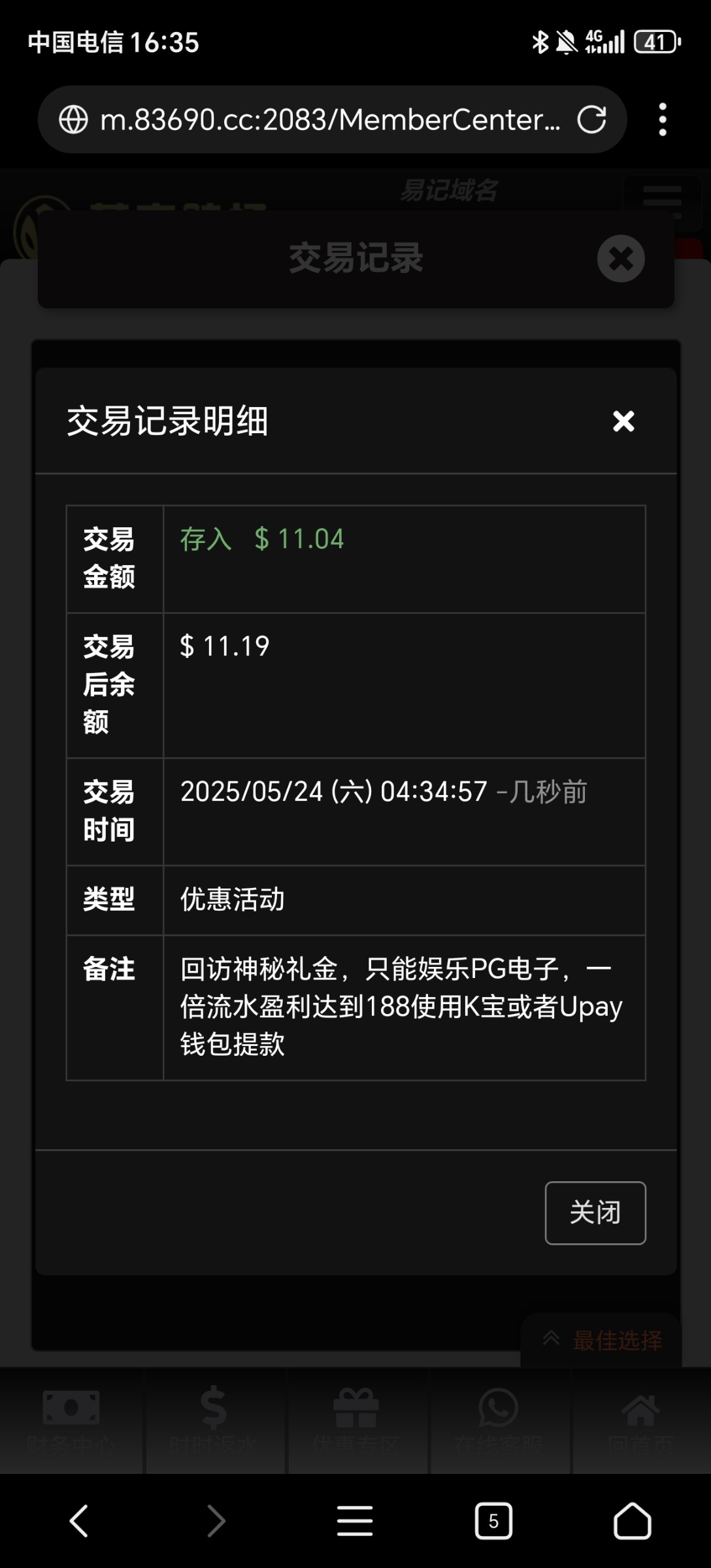The height and width of the screenshot is (1568, 711).
Task: Reload the page in the browser
Action: (591, 120)
